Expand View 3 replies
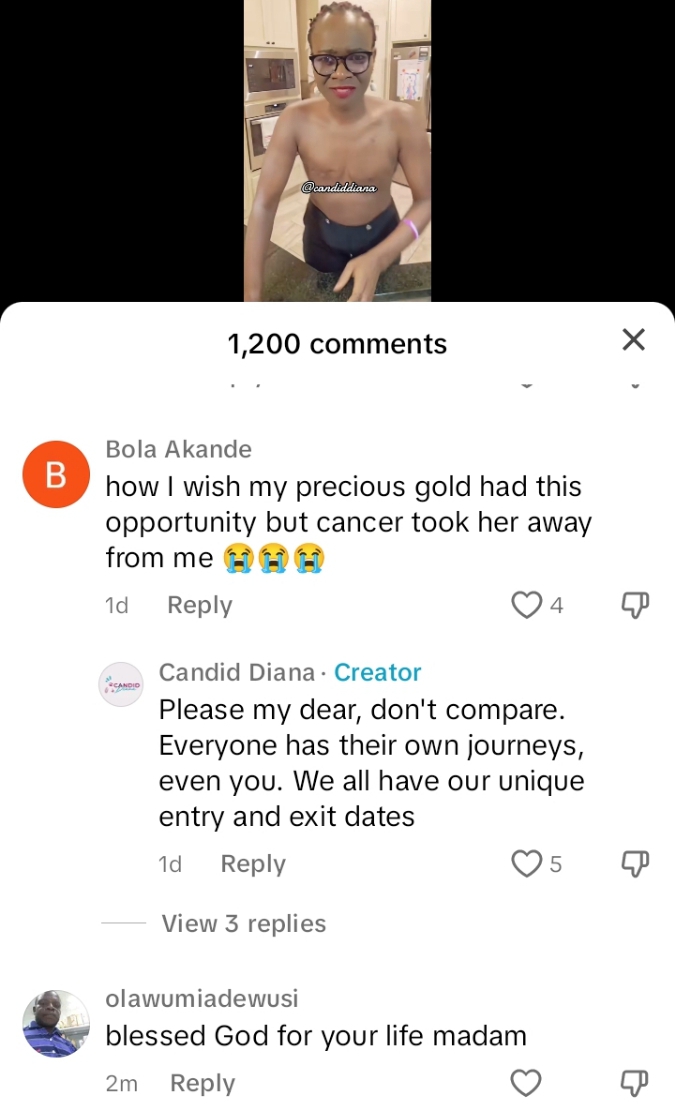 coord(243,923)
